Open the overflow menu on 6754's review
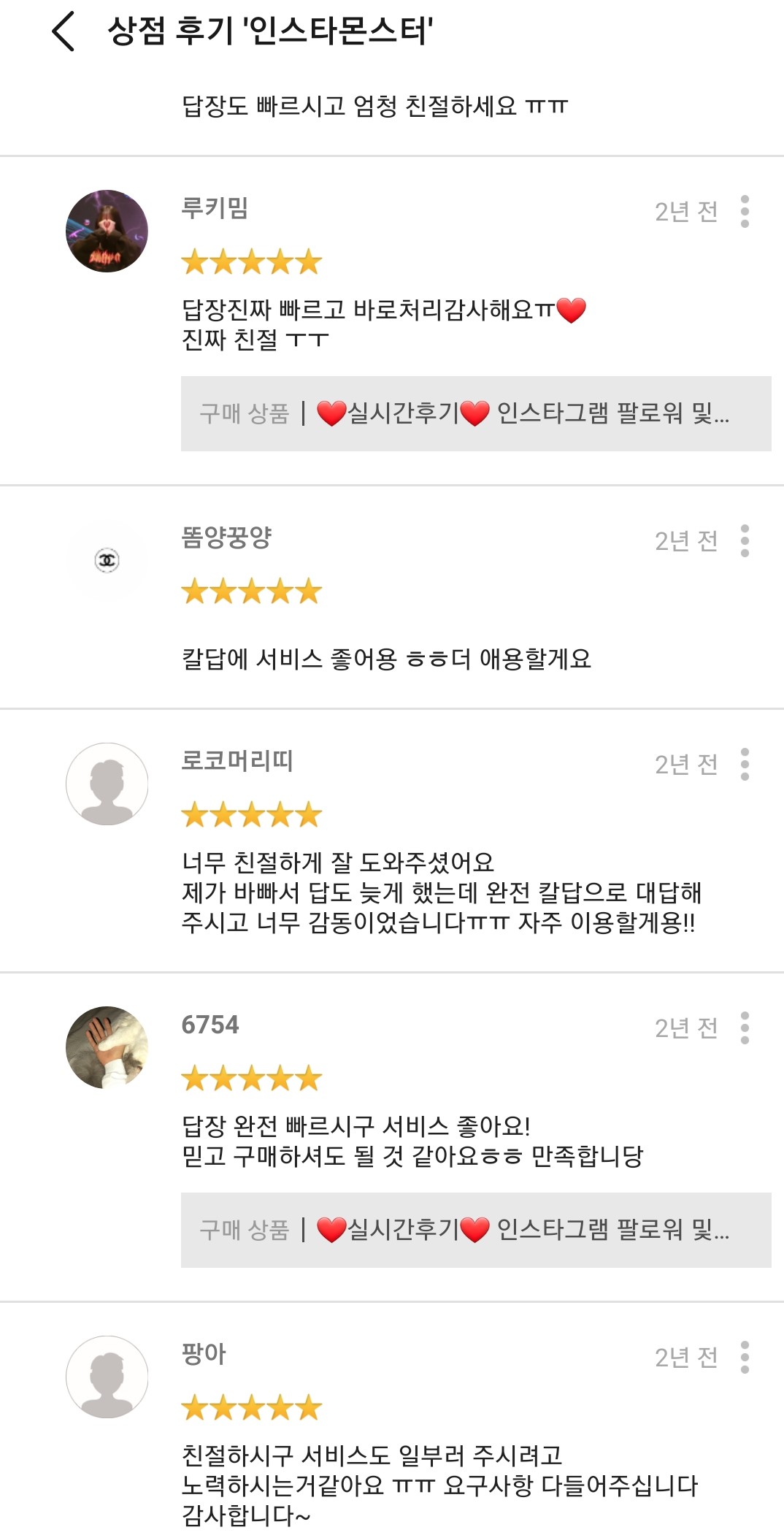Screen dimensions: 784x1538 745,1028
